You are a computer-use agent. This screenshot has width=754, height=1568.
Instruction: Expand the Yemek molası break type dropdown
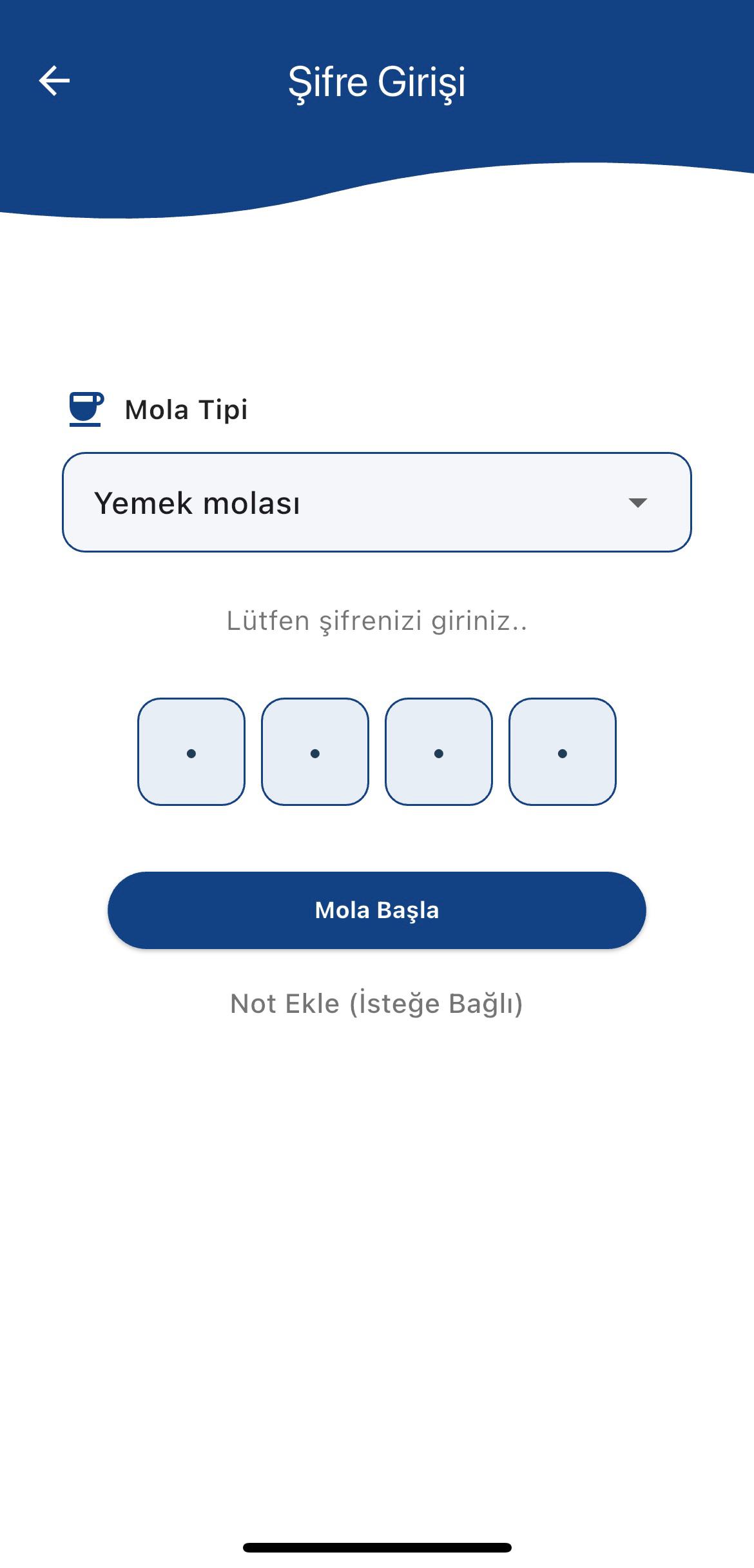coord(377,502)
